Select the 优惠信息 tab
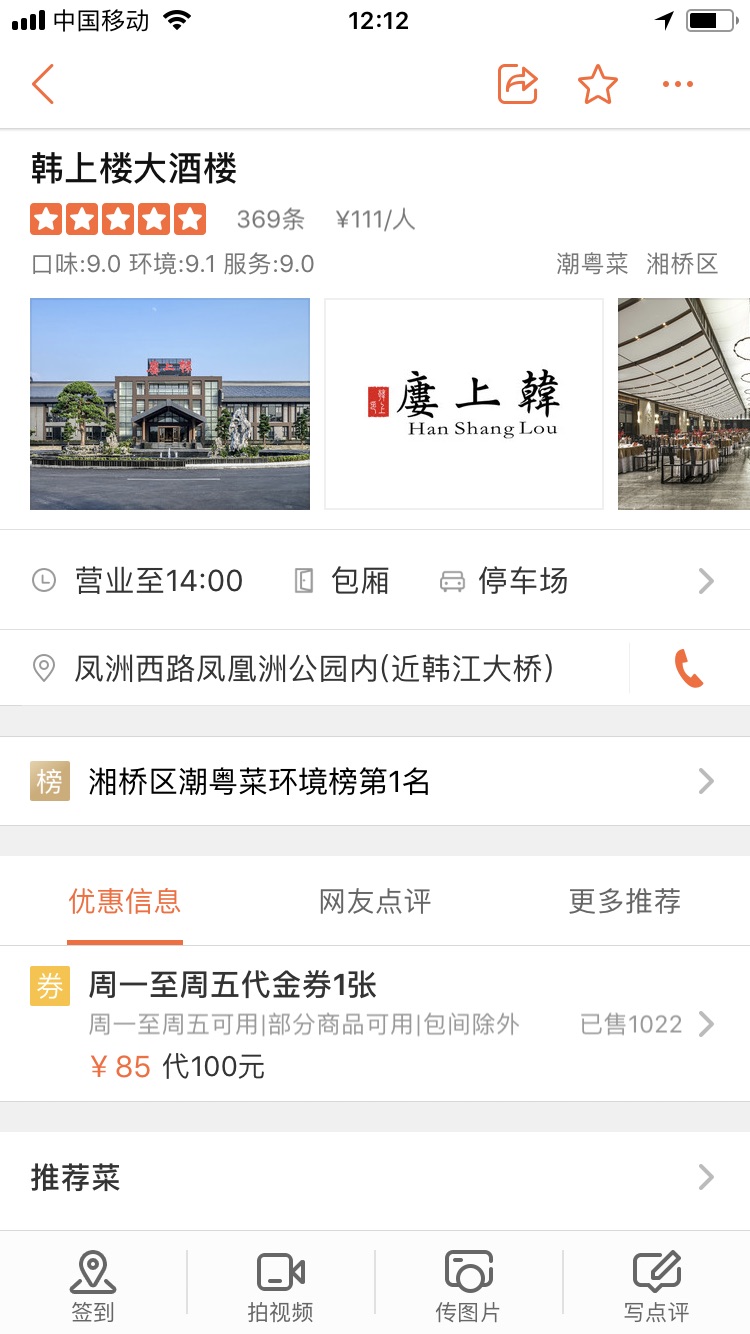750x1334 pixels. click(x=125, y=901)
